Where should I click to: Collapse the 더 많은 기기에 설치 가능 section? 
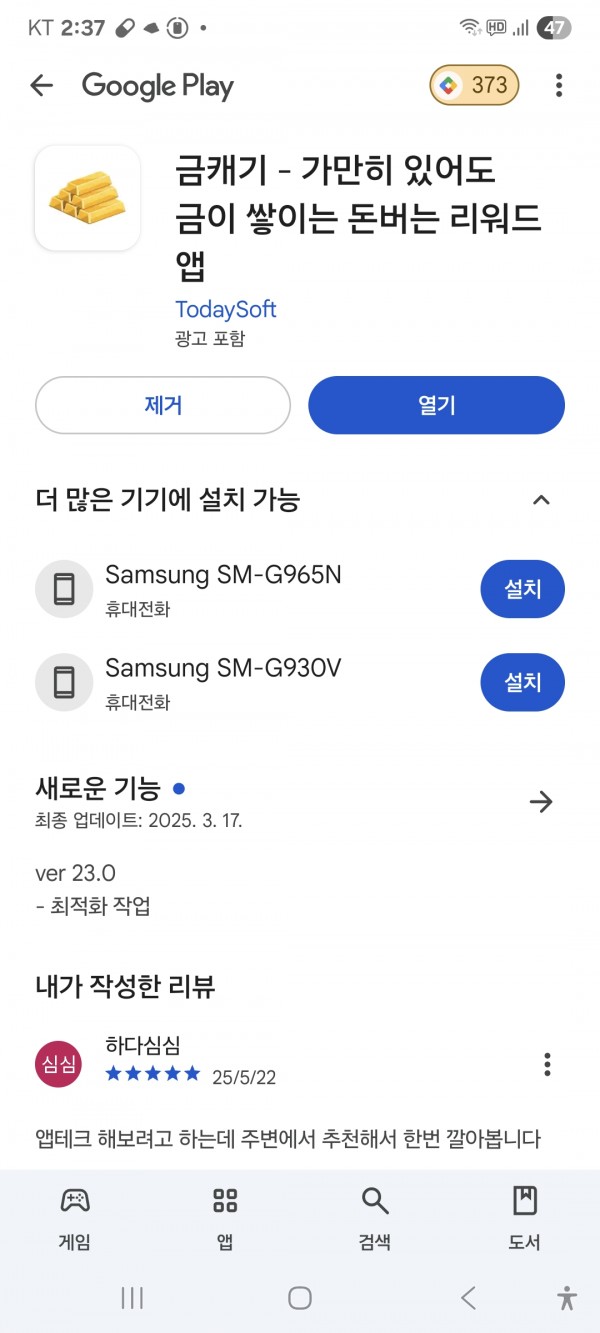click(x=541, y=499)
